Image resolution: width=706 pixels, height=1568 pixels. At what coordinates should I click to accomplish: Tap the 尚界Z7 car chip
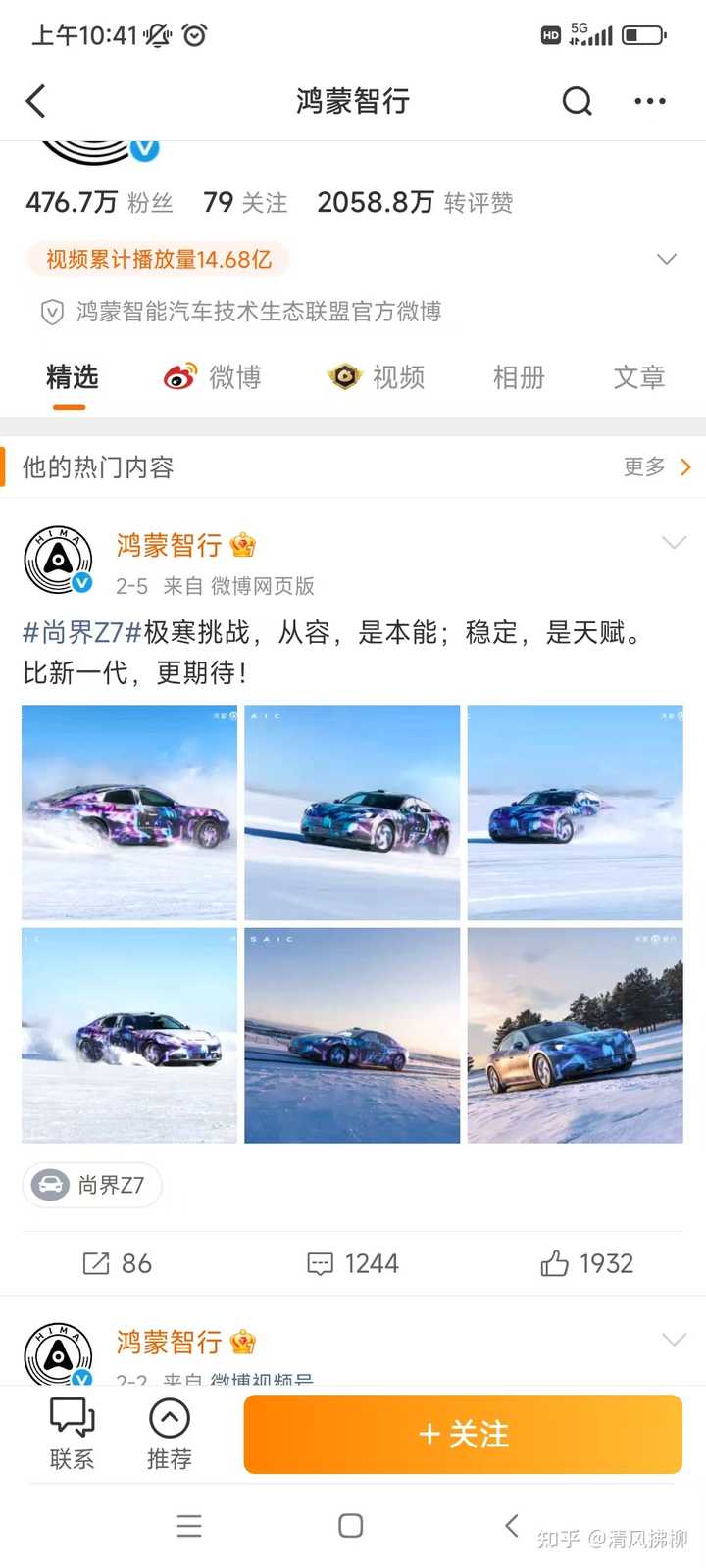93,1185
